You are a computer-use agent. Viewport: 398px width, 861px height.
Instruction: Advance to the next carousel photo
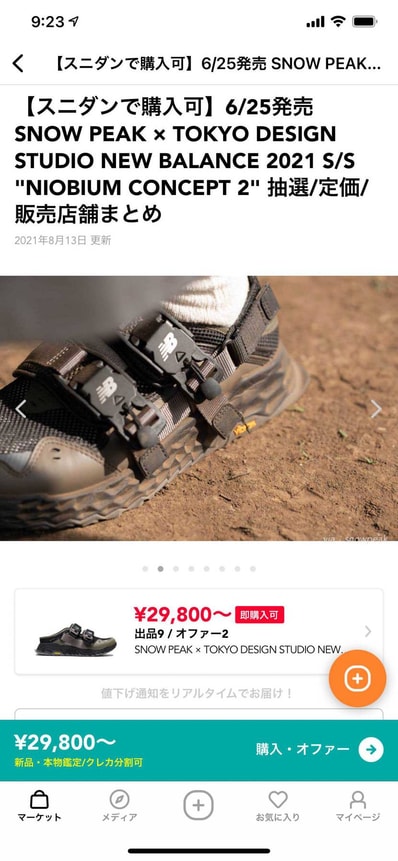(x=376, y=409)
